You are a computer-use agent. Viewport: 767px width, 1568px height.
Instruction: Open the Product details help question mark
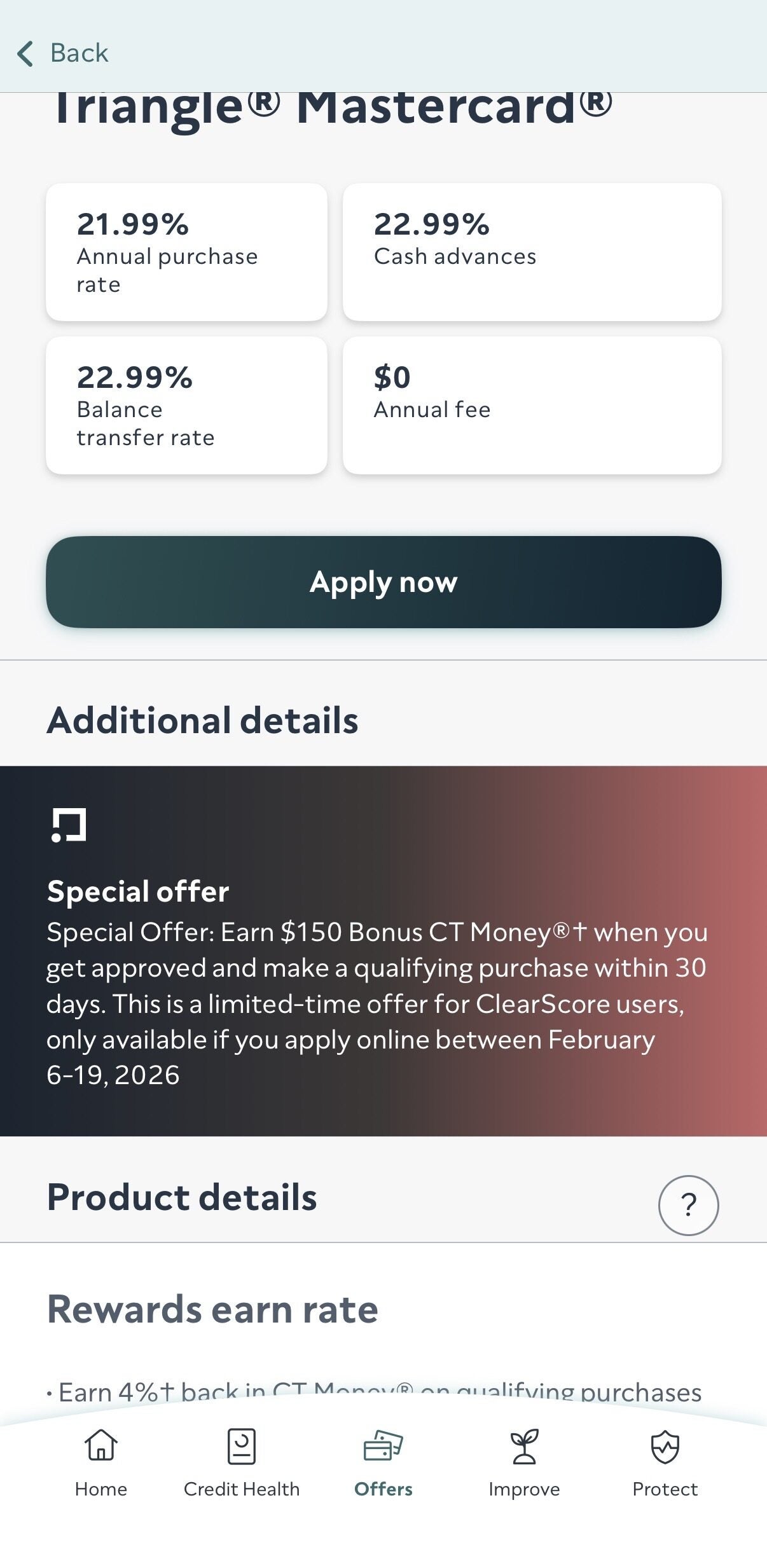(x=688, y=1205)
